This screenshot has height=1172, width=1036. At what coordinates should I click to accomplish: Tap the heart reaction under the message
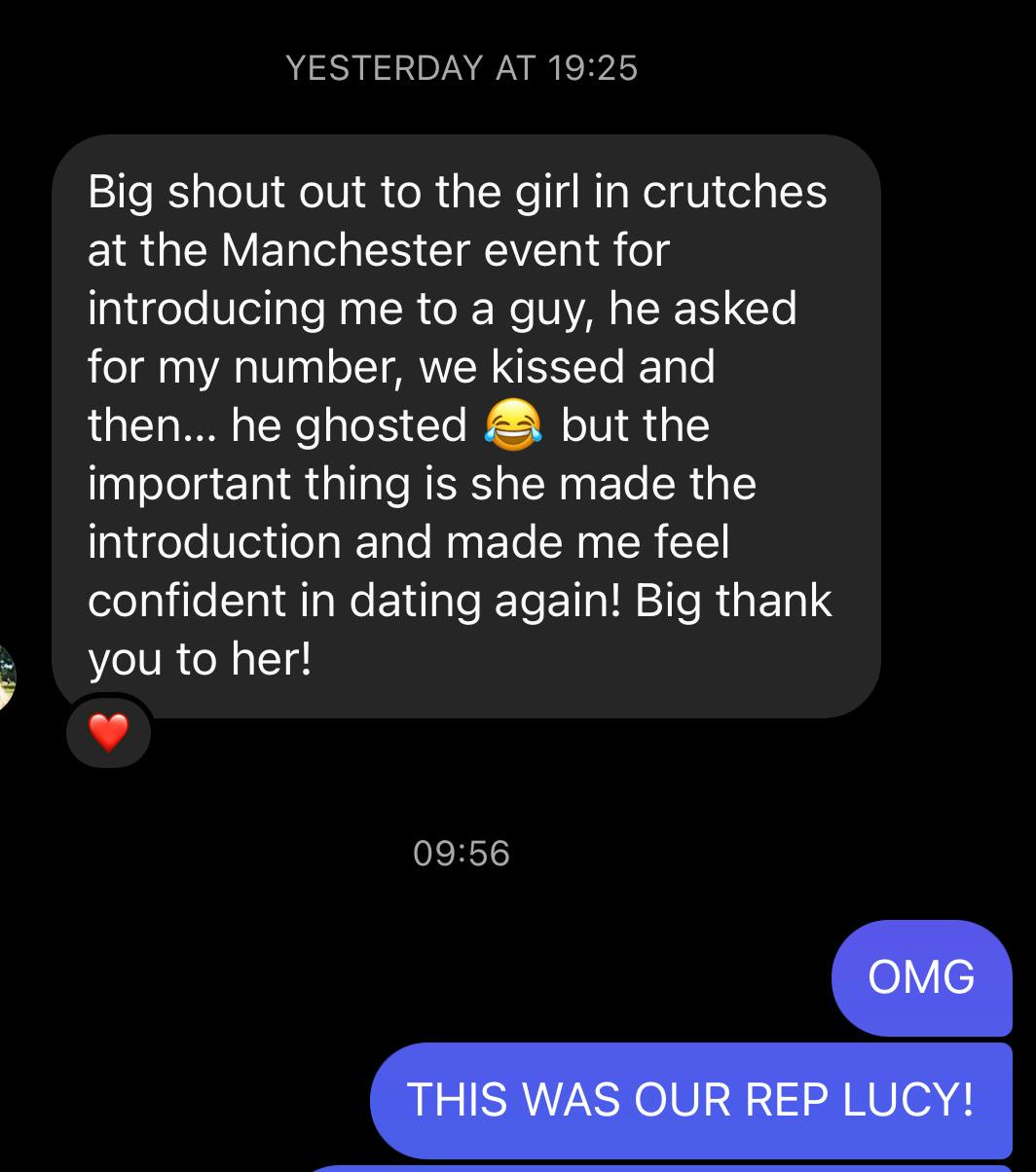coord(108,732)
